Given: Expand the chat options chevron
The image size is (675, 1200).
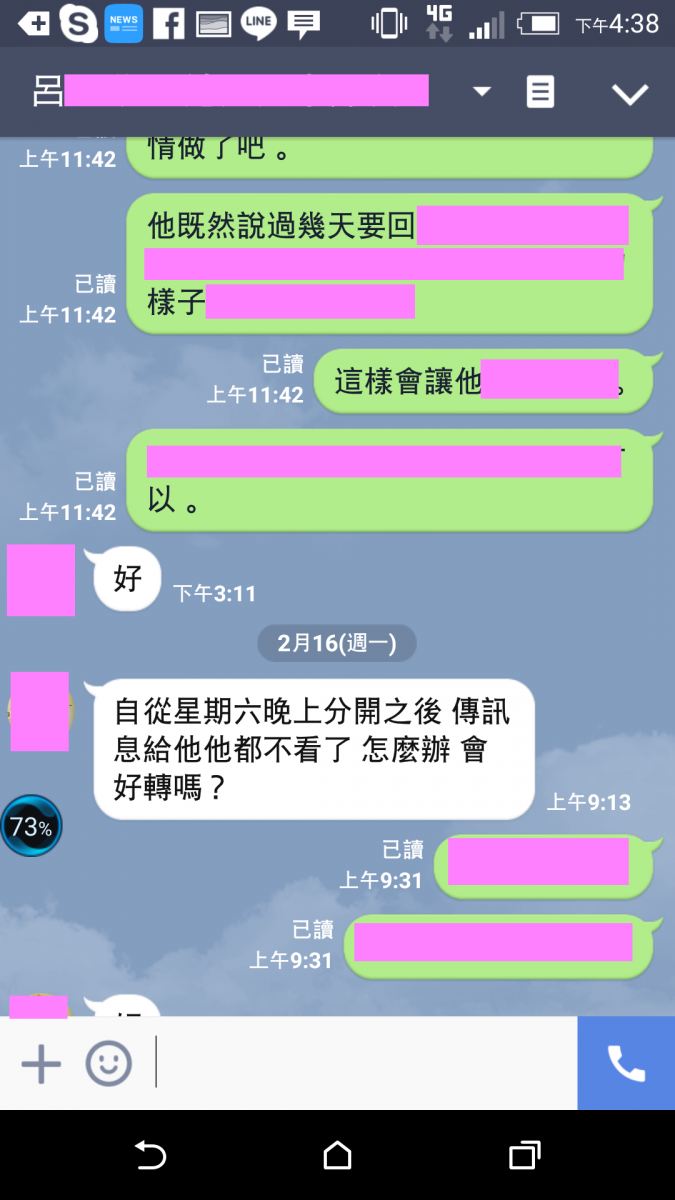Looking at the screenshot, I should [630, 94].
